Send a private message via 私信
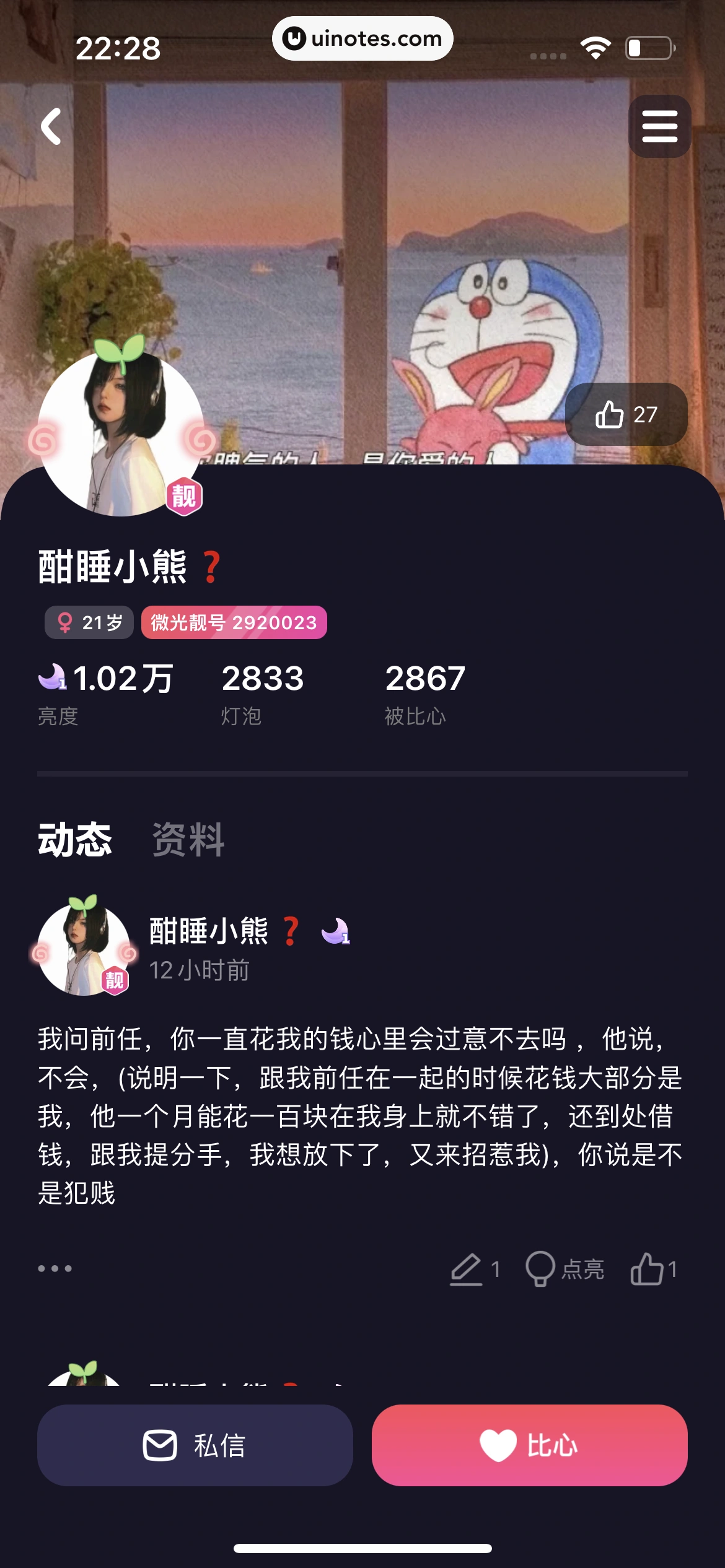The height and width of the screenshot is (1568, 725). tap(195, 1445)
